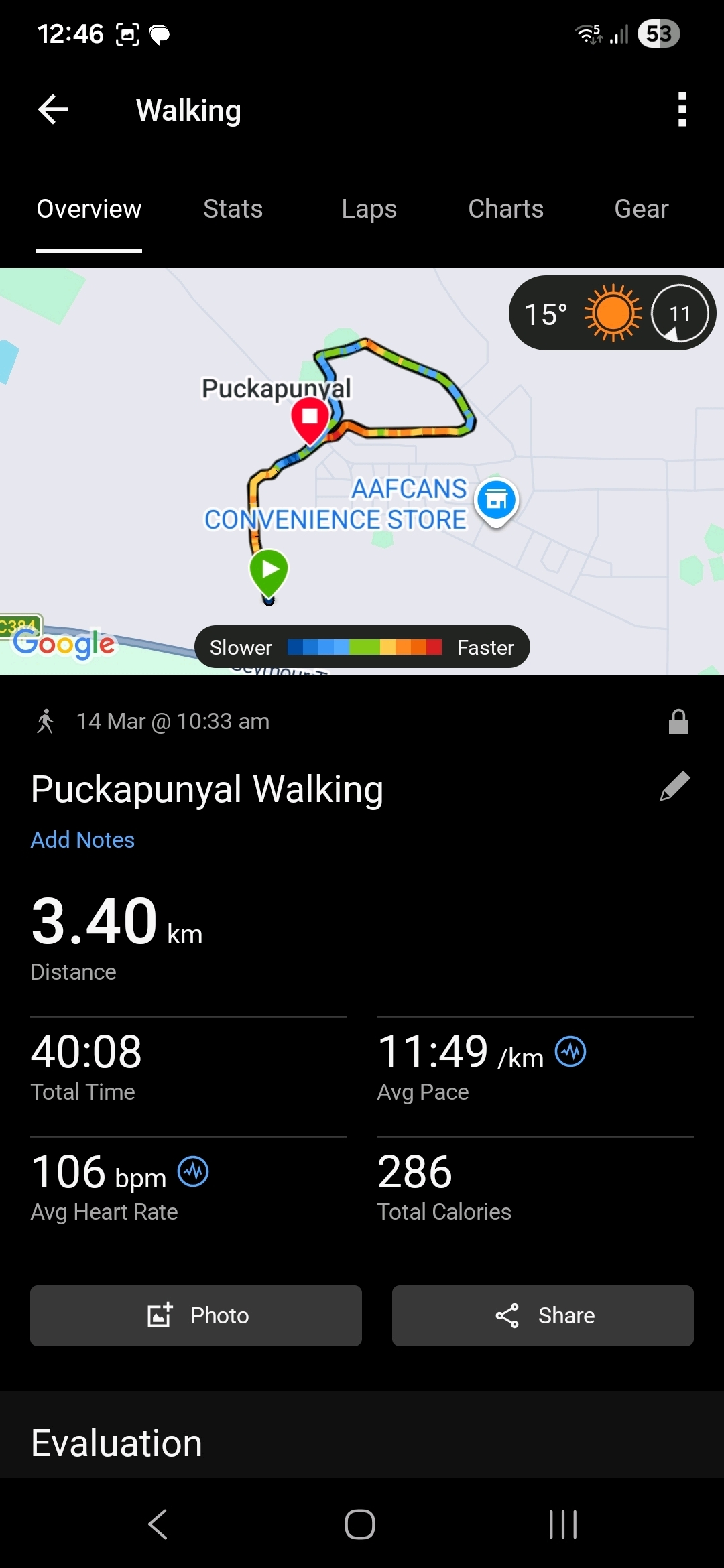This screenshot has width=724, height=1568.
Task: Switch to the Laps tab
Action: click(x=369, y=209)
